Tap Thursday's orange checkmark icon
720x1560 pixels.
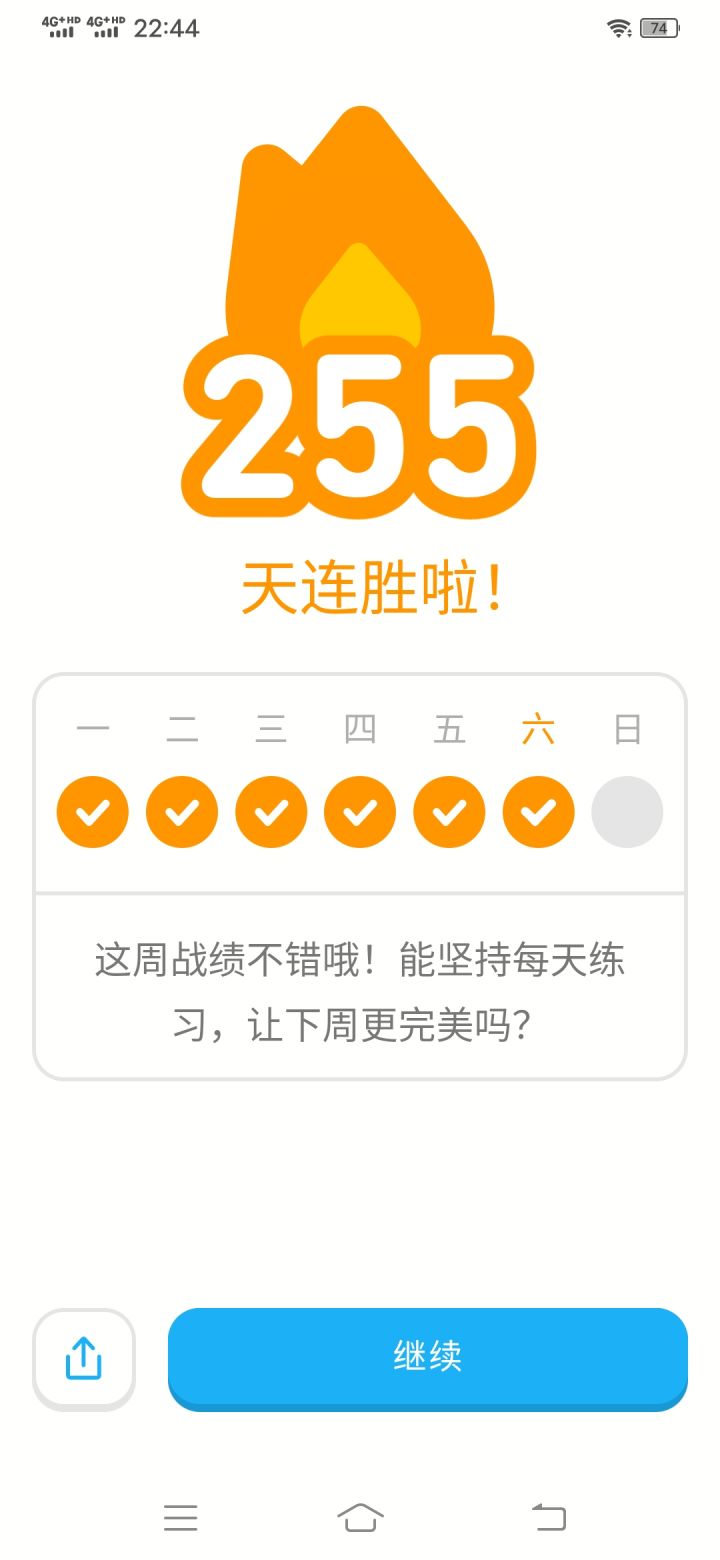pyautogui.click(x=359, y=811)
